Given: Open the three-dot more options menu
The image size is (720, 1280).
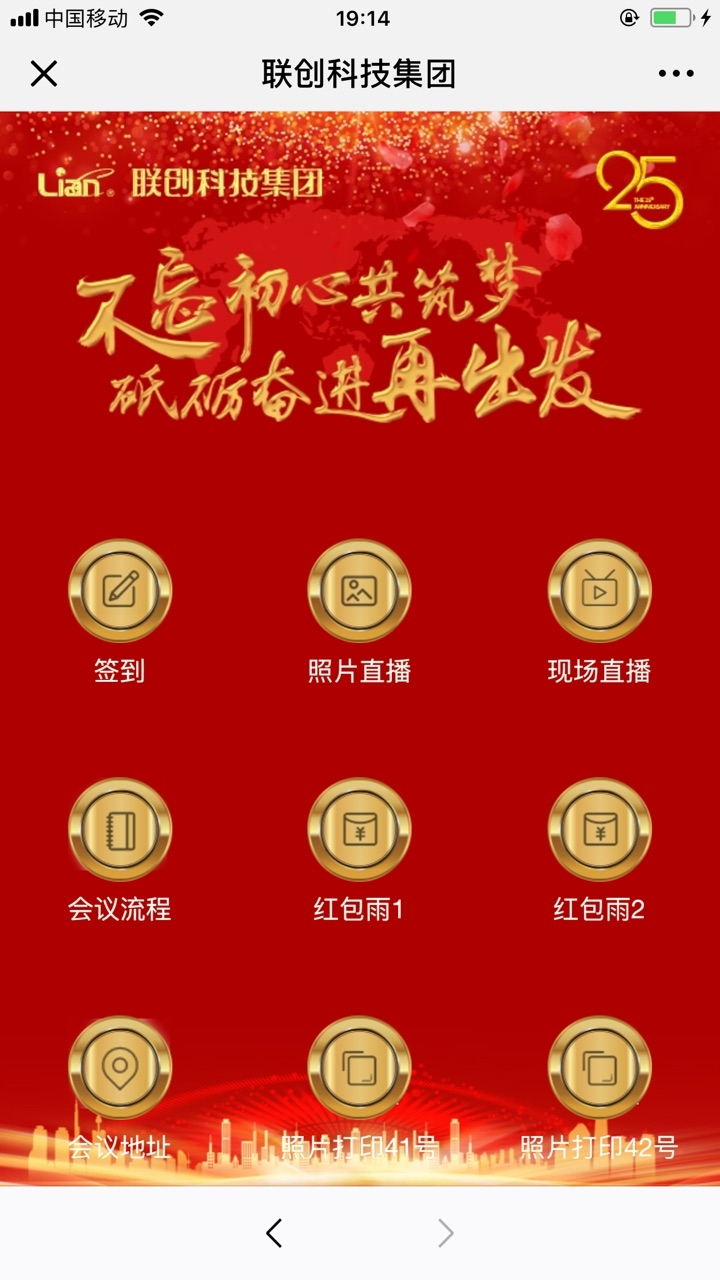Looking at the screenshot, I should point(676,74).
